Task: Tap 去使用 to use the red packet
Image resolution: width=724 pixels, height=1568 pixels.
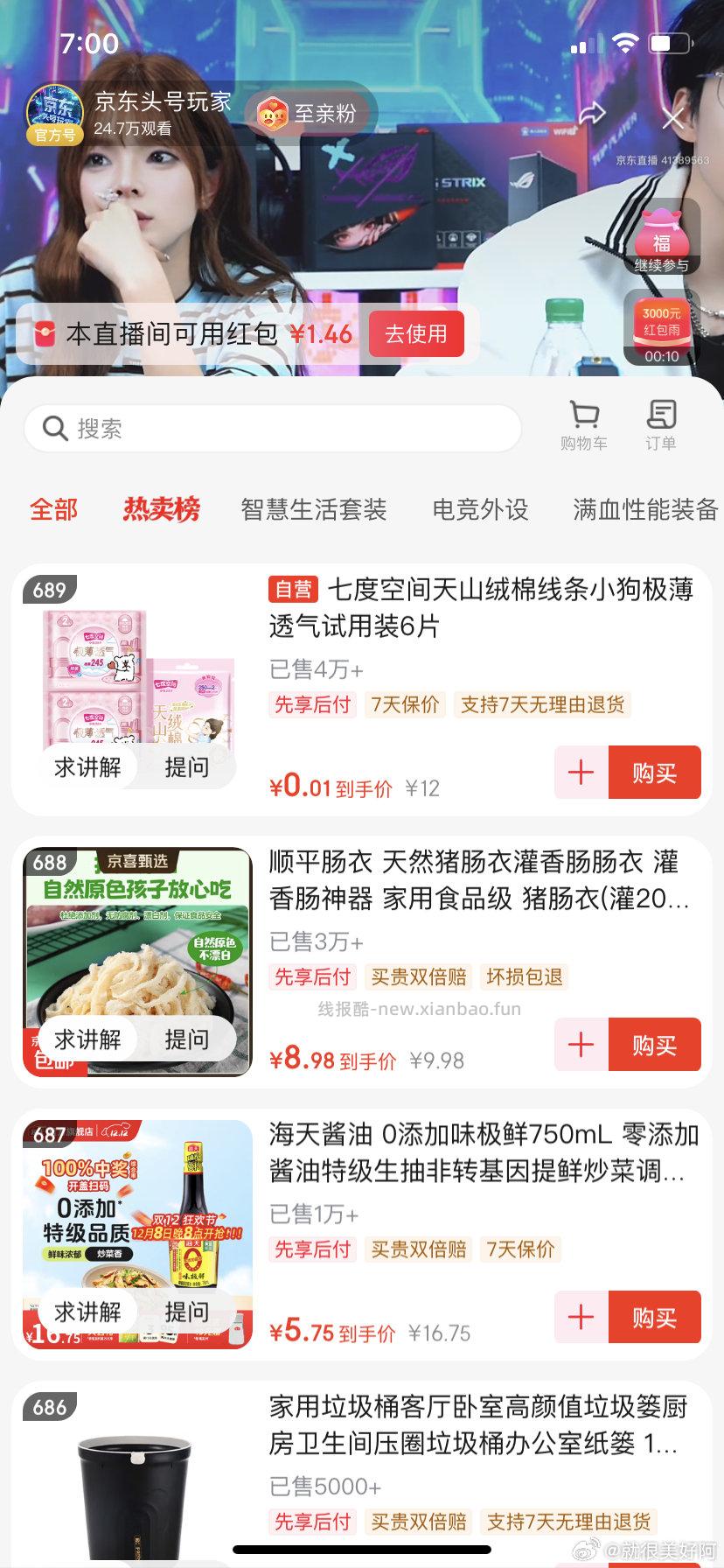Action: 417,333
